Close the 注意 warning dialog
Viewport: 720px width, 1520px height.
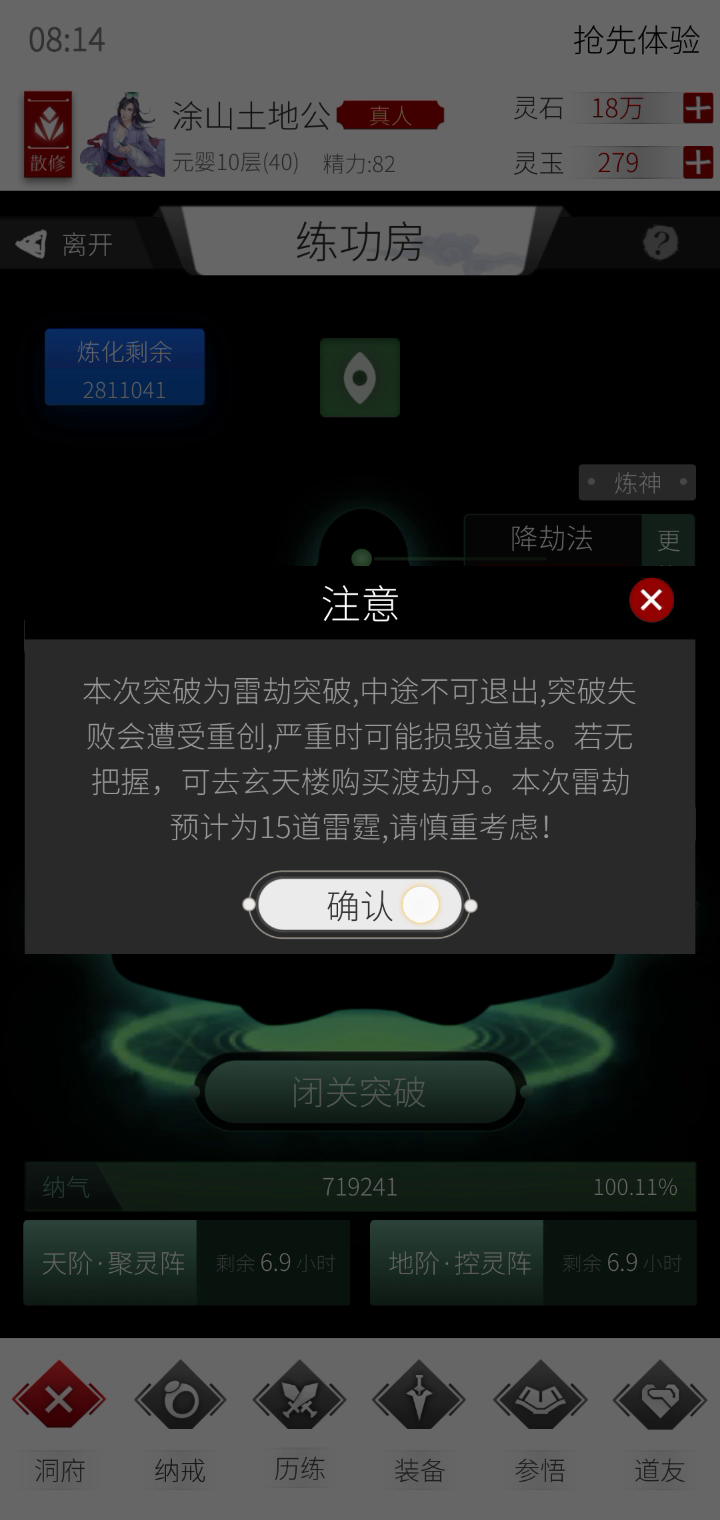click(651, 600)
